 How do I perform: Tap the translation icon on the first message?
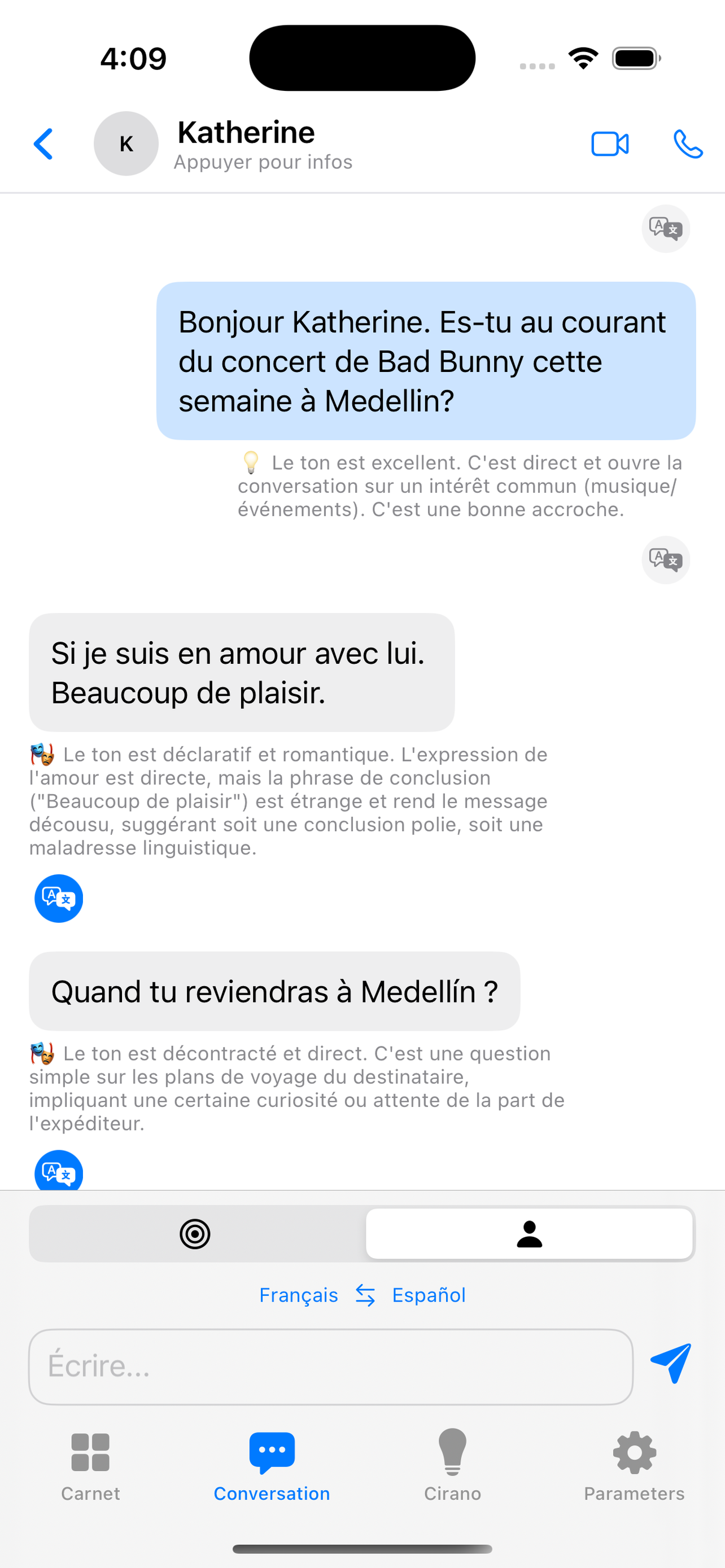(665, 228)
